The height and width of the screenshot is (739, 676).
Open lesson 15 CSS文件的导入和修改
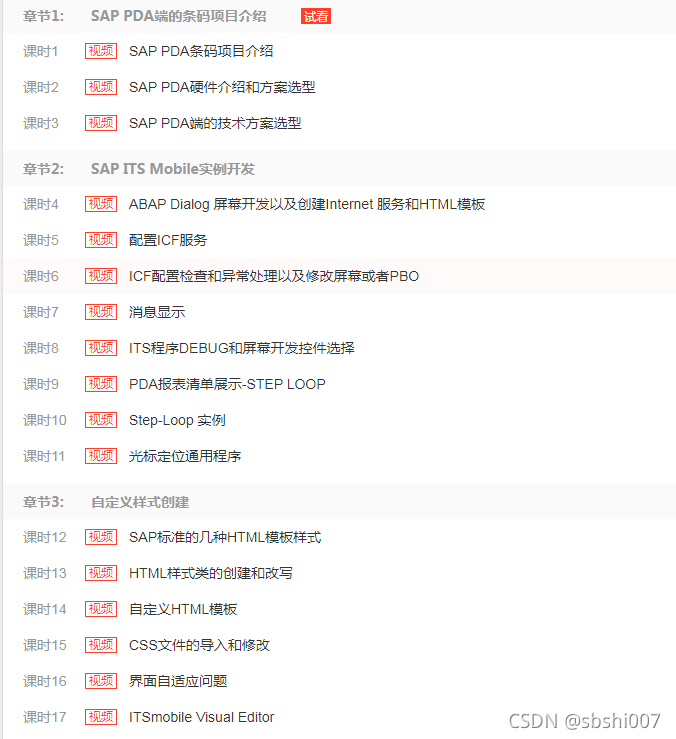click(x=199, y=645)
